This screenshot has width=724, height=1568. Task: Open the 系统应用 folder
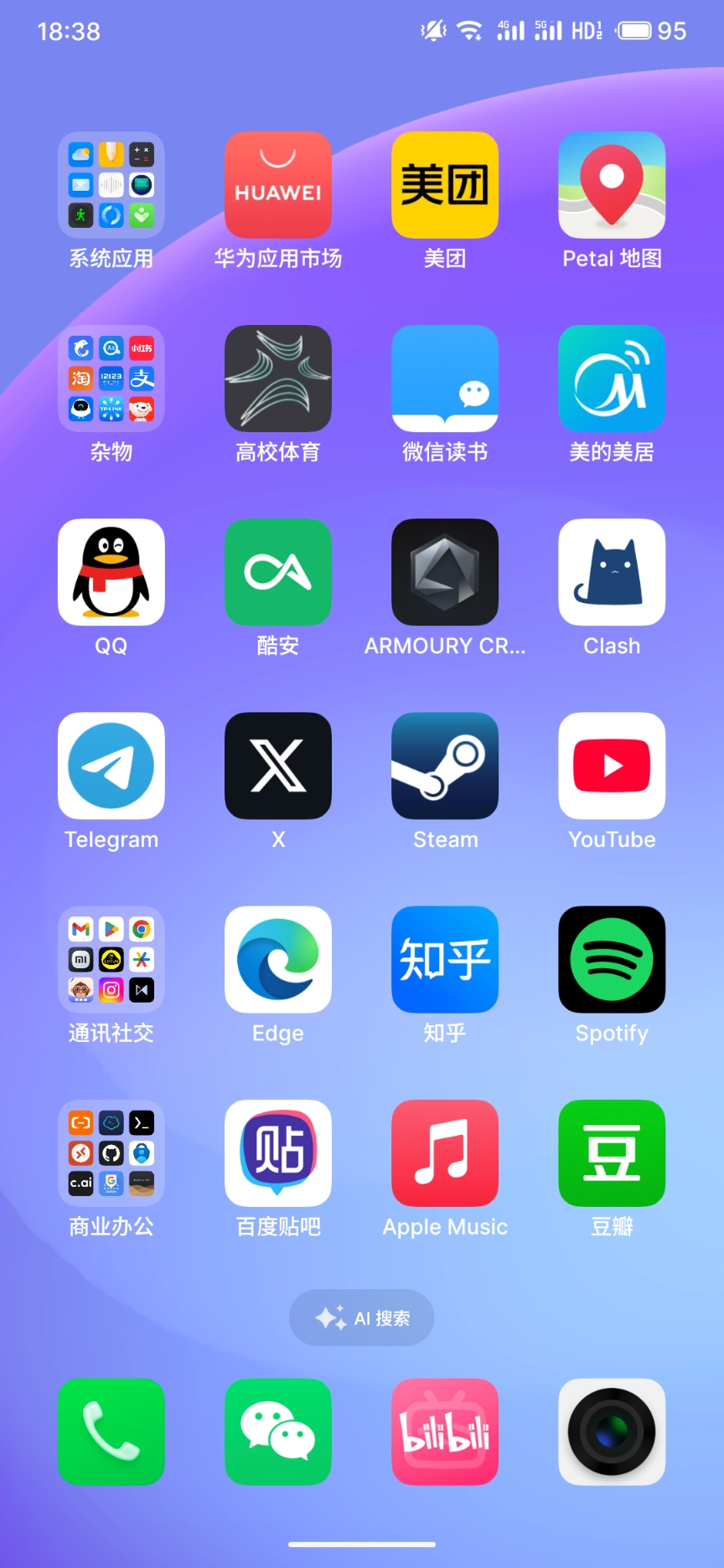111,185
